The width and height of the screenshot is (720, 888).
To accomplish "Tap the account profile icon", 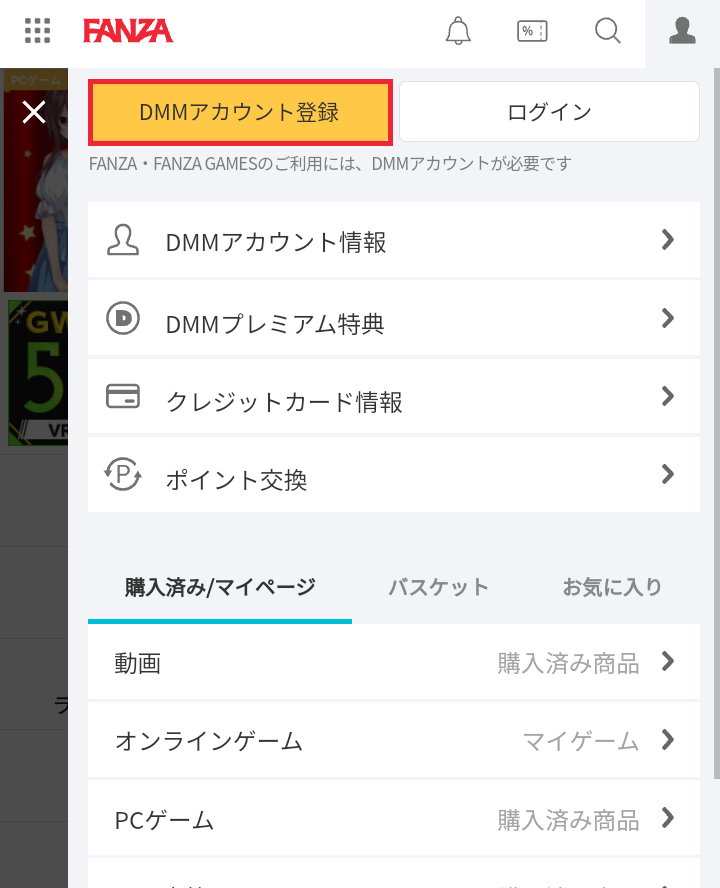I will coord(682,31).
